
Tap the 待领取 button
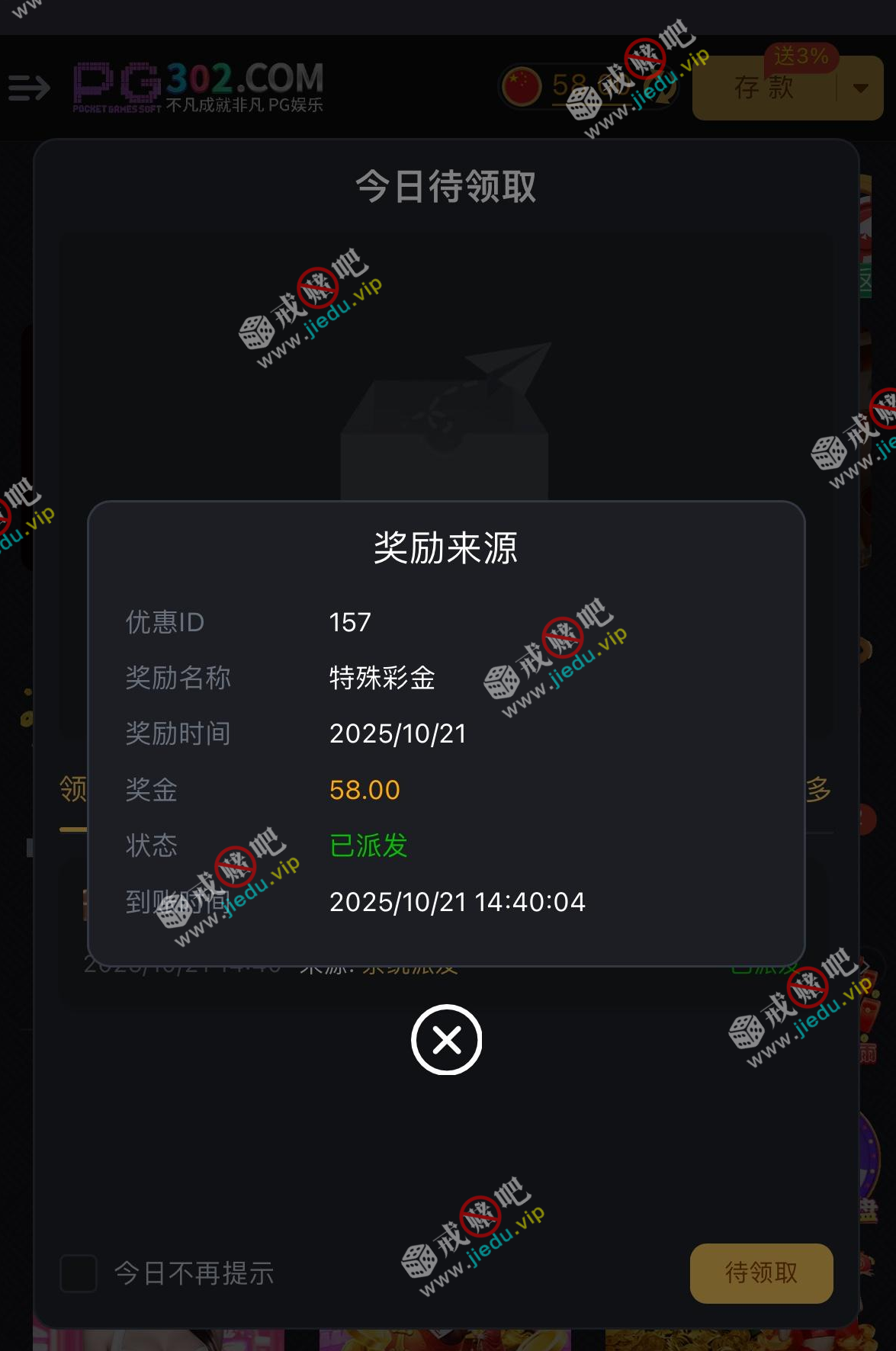[x=760, y=1272]
